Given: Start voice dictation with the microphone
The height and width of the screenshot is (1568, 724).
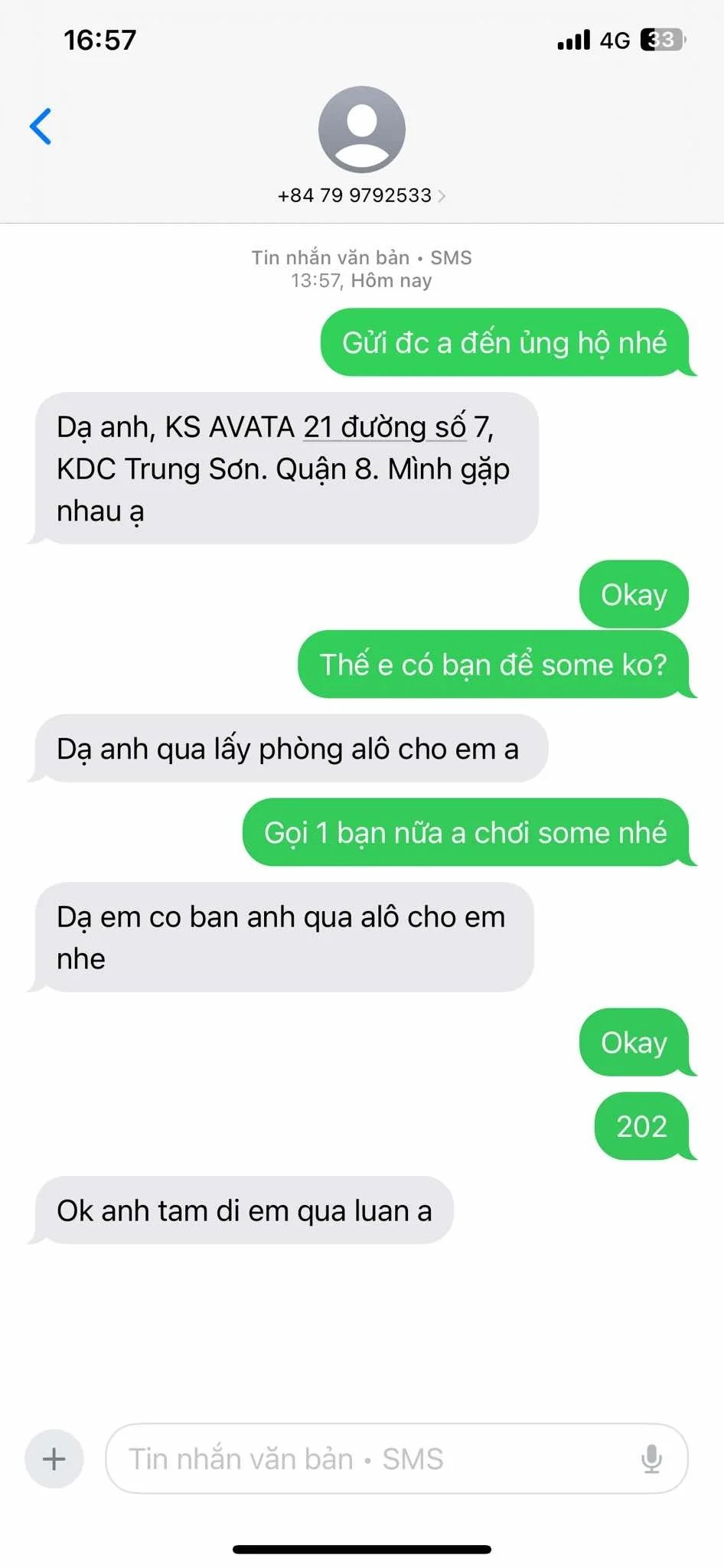Looking at the screenshot, I should 651,1459.
